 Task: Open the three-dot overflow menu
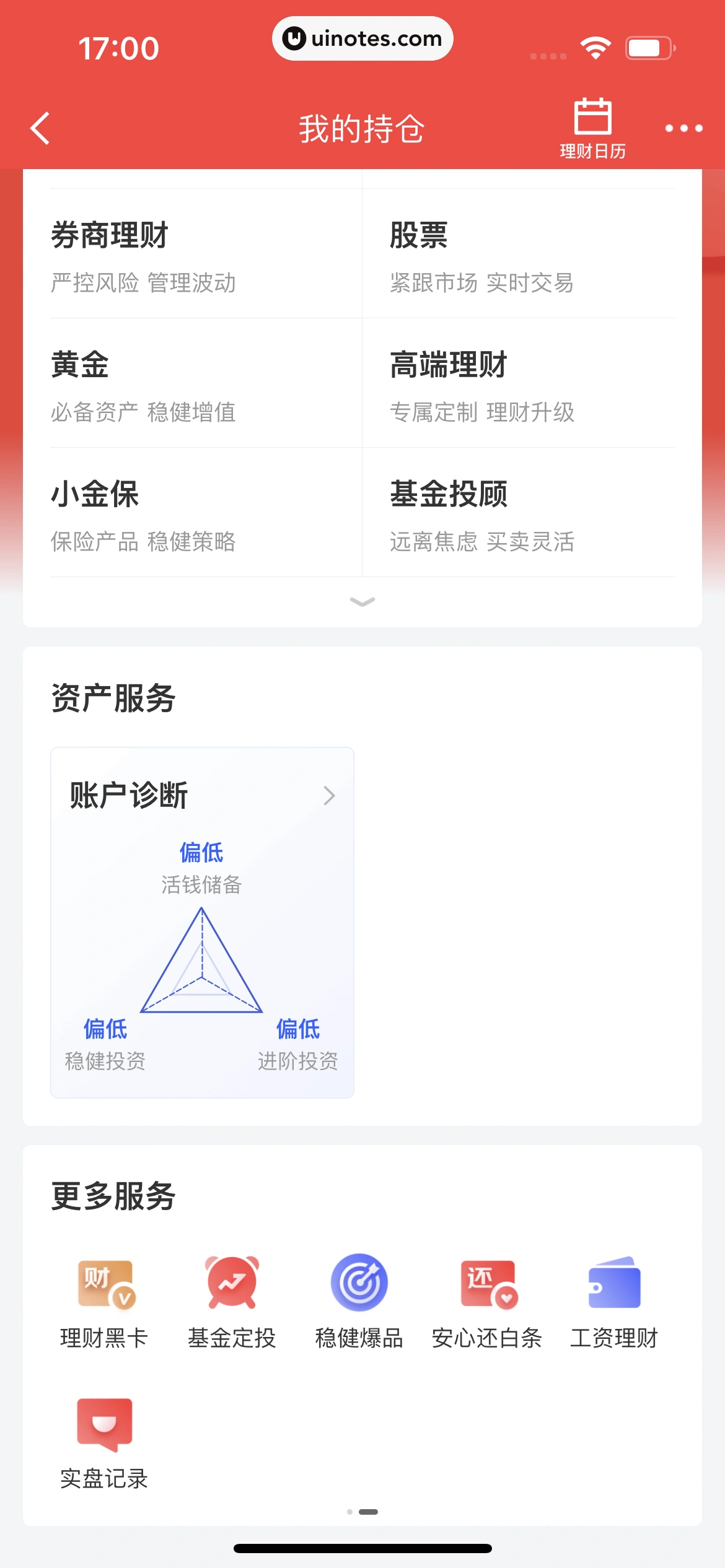683,128
